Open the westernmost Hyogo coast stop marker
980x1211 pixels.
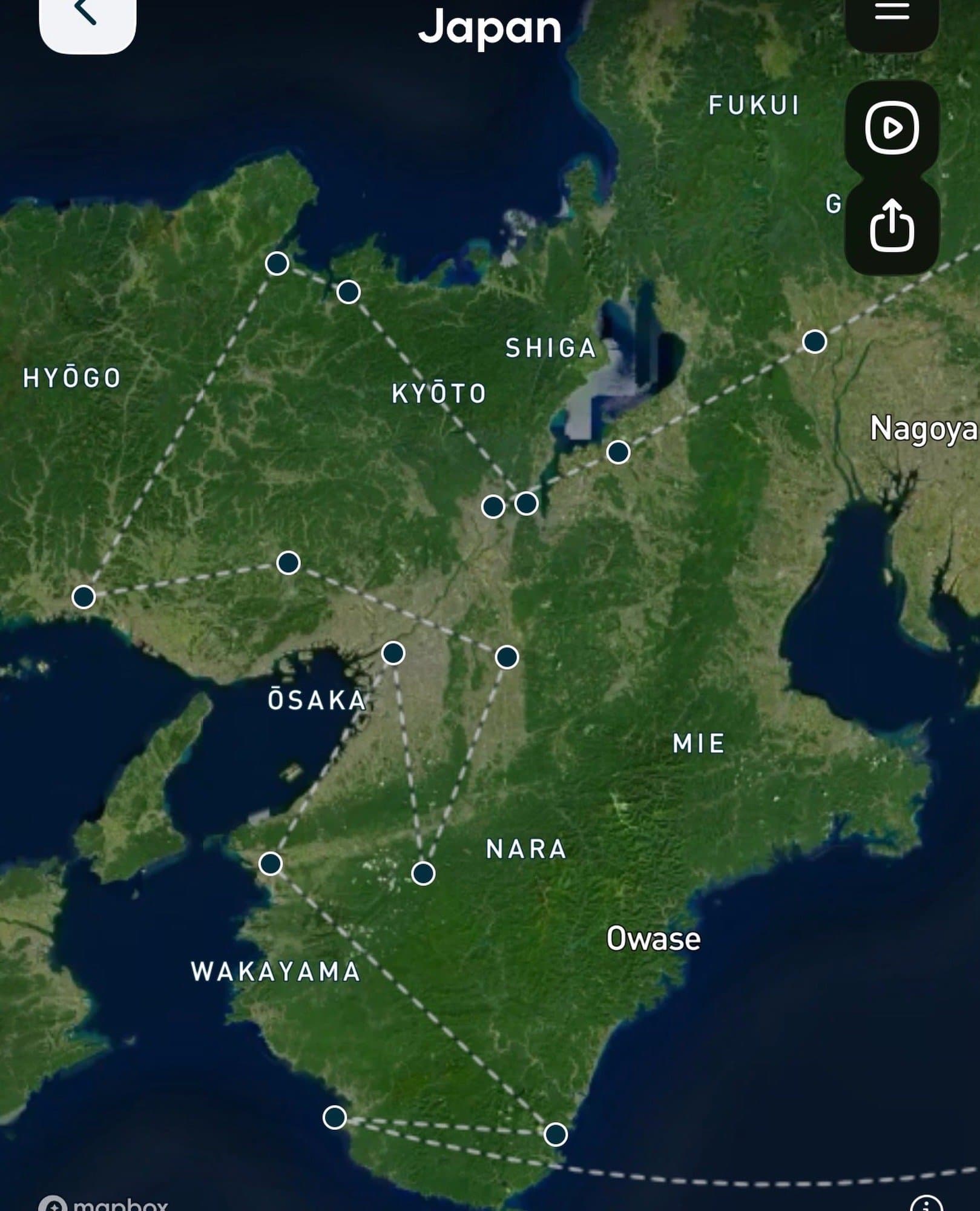(x=84, y=596)
